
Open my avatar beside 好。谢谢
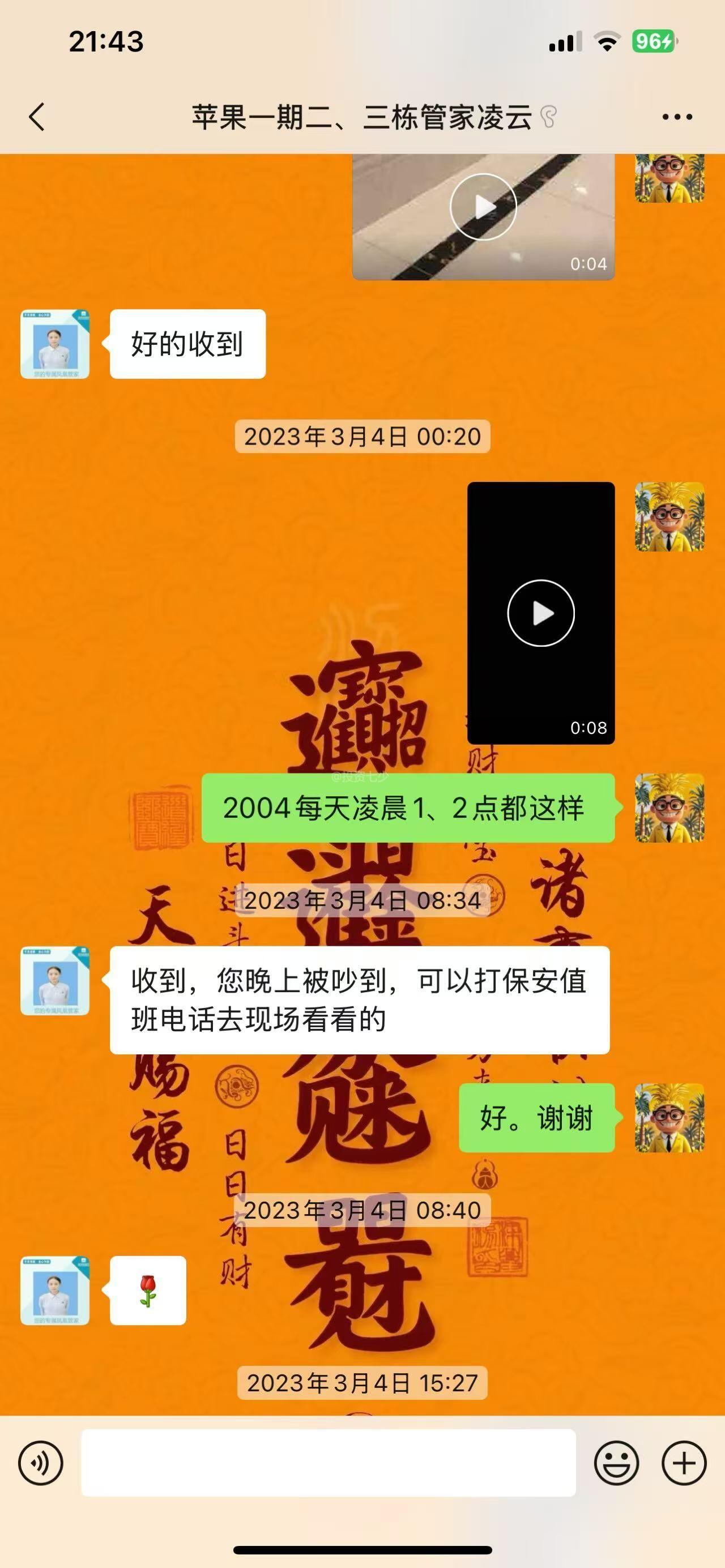pyautogui.click(x=669, y=1118)
